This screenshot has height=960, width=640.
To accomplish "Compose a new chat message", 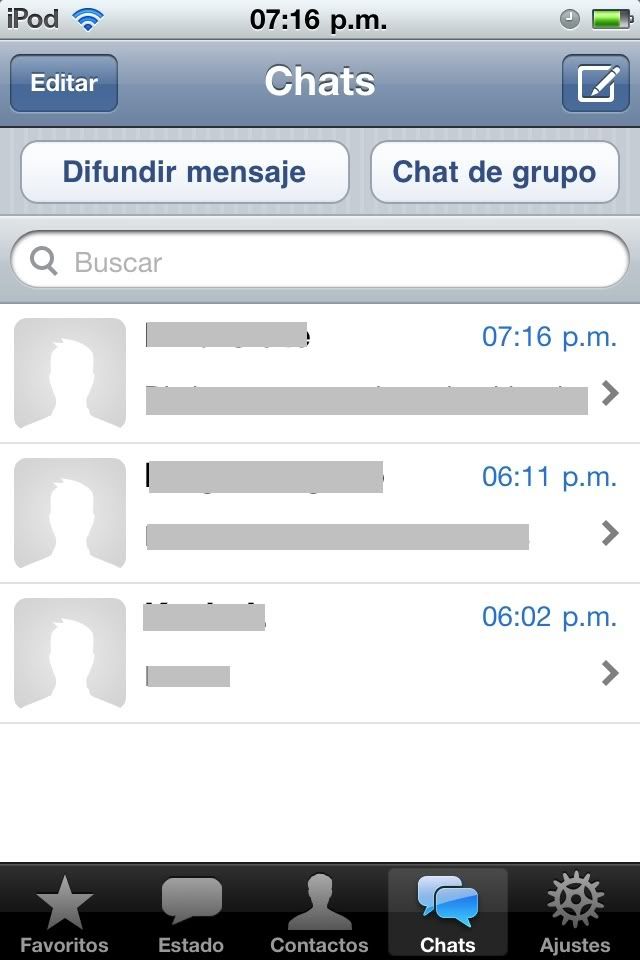I will [595, 83].
